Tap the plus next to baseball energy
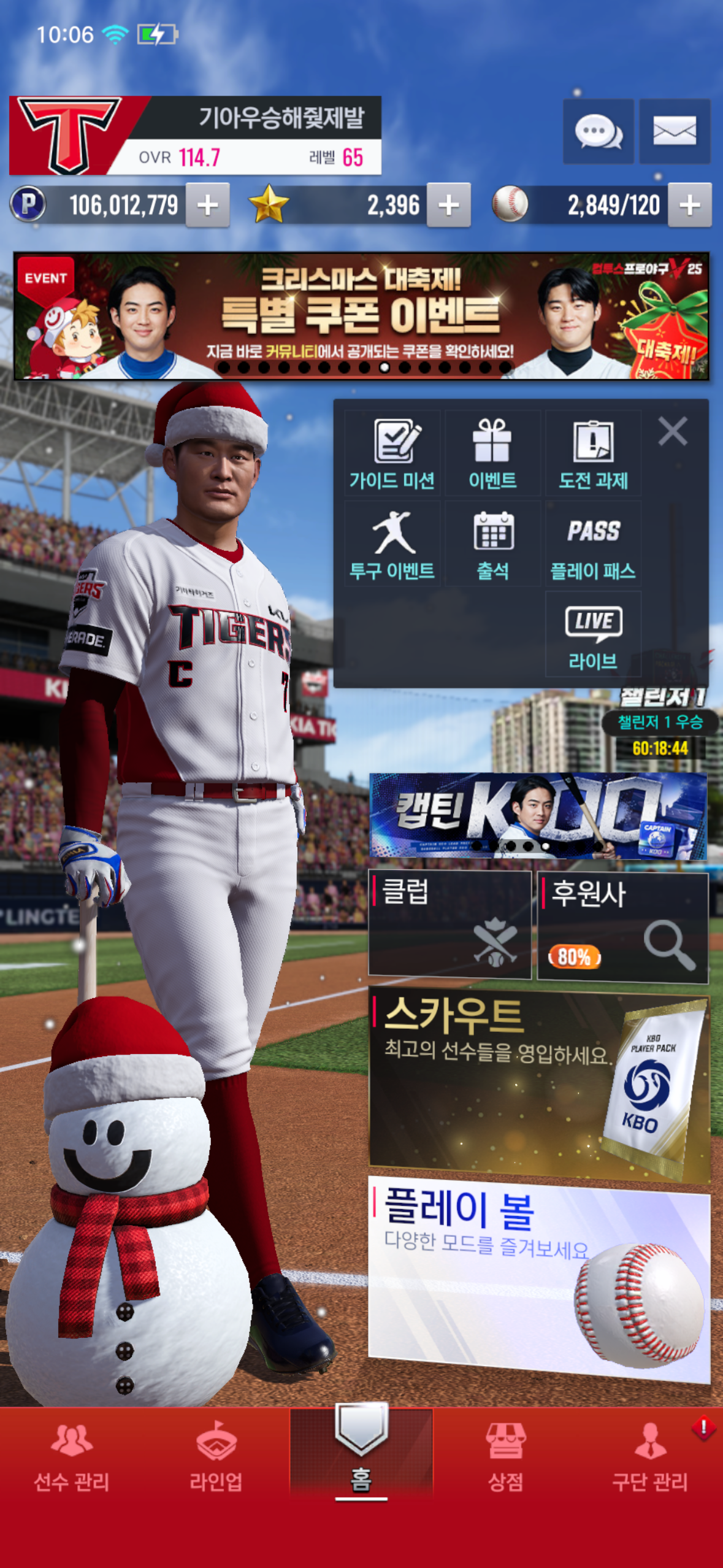Screen dimensions: 723x1568 (x=689, y=206)
